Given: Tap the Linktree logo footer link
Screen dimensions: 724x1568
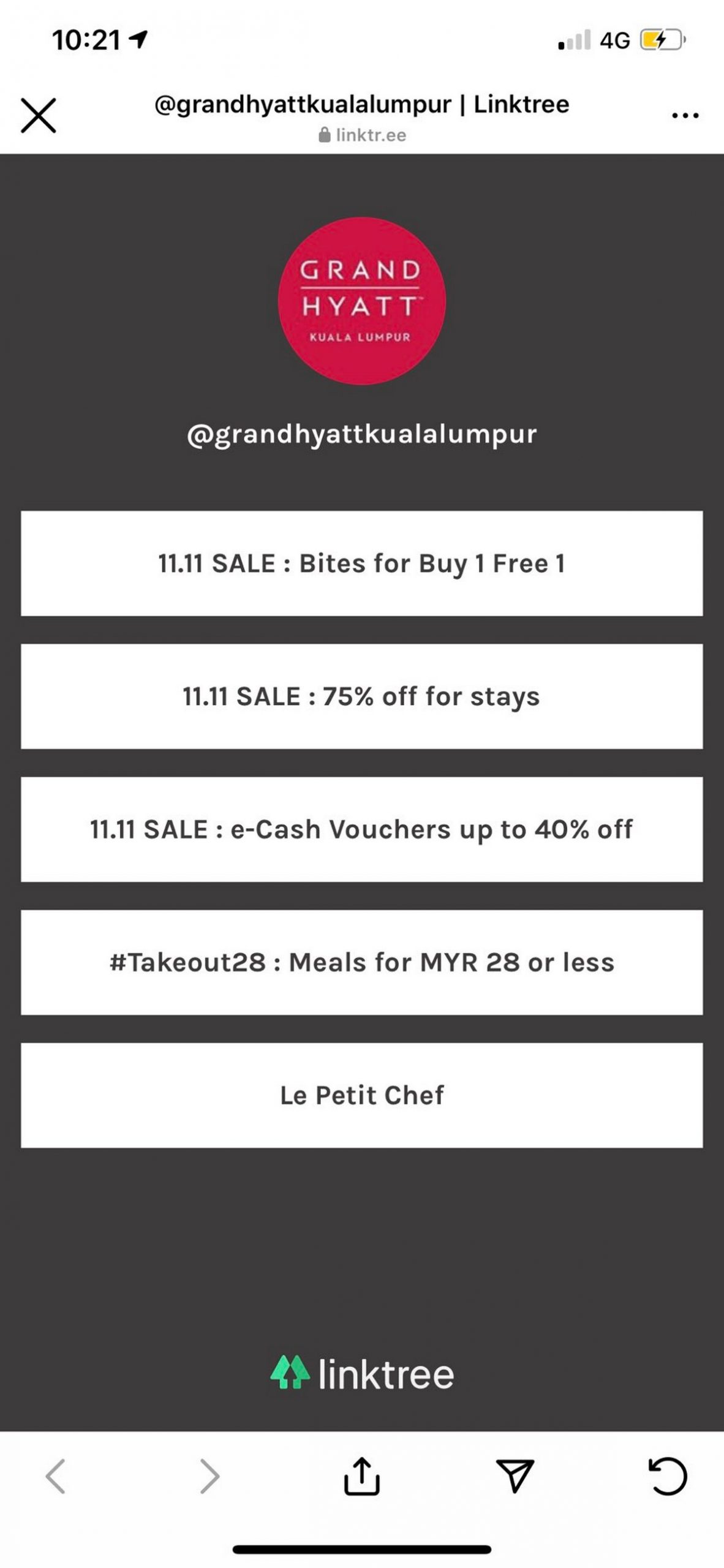Looking at the screenshot, I should [x=362, y=1374].
